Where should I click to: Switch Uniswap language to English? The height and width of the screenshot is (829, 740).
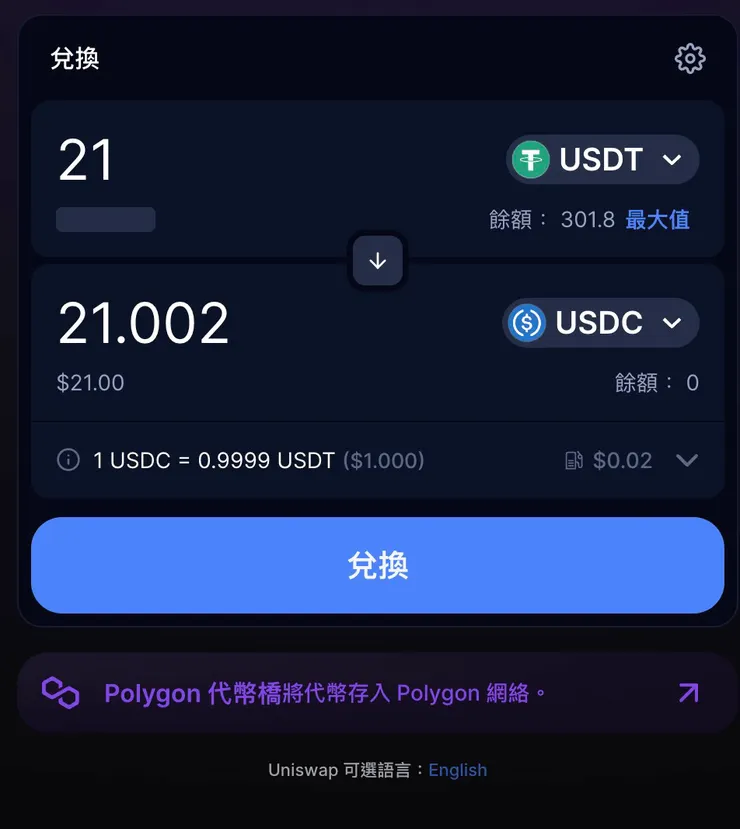tap(457, 770)
